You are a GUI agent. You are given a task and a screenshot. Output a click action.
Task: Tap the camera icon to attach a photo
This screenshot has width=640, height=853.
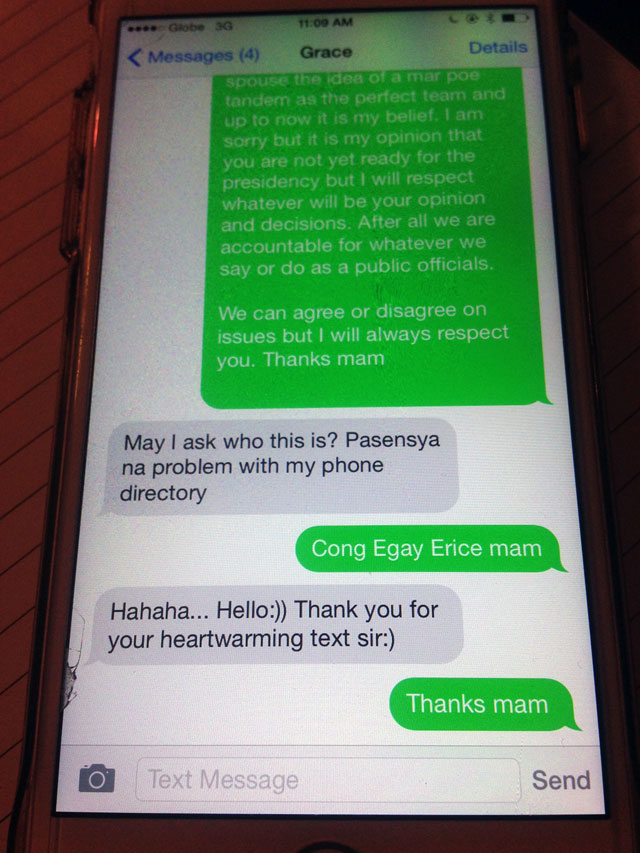(x=97, y=778)
